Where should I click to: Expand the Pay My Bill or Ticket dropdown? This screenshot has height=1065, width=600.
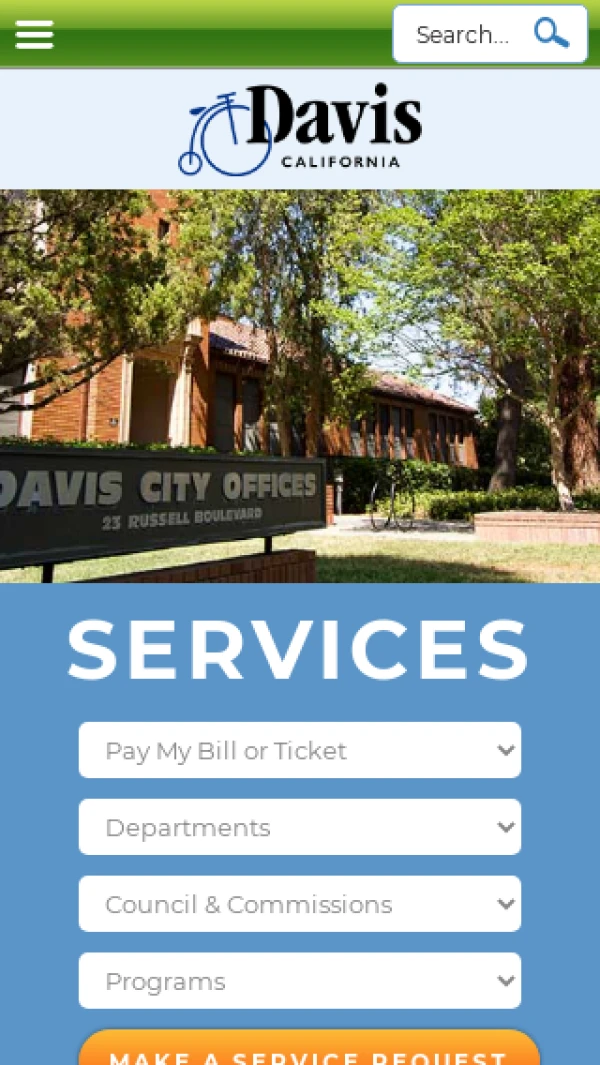click(300, 750)
